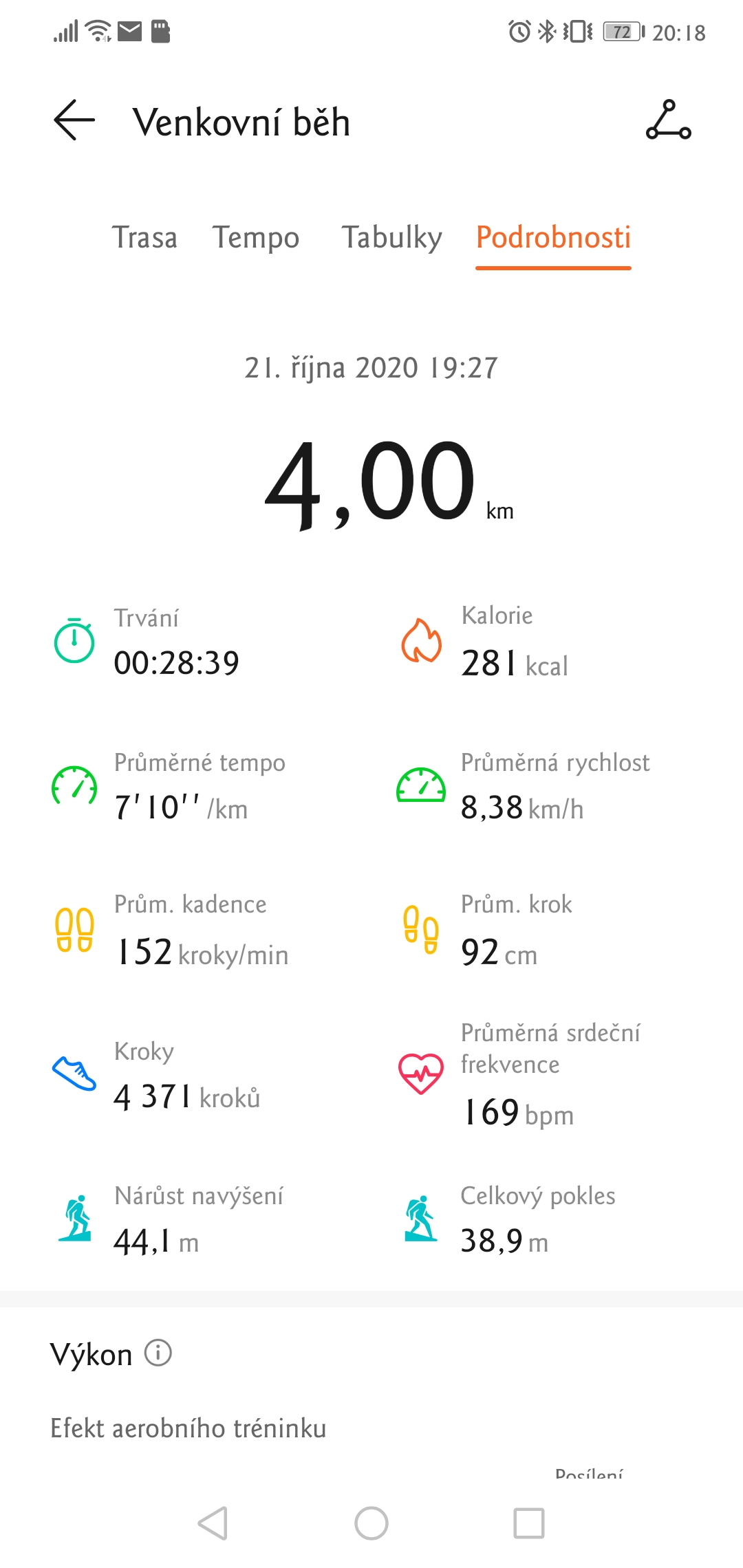
Task: Switch to the Tempo tab
Action: (x=256, y=238)
